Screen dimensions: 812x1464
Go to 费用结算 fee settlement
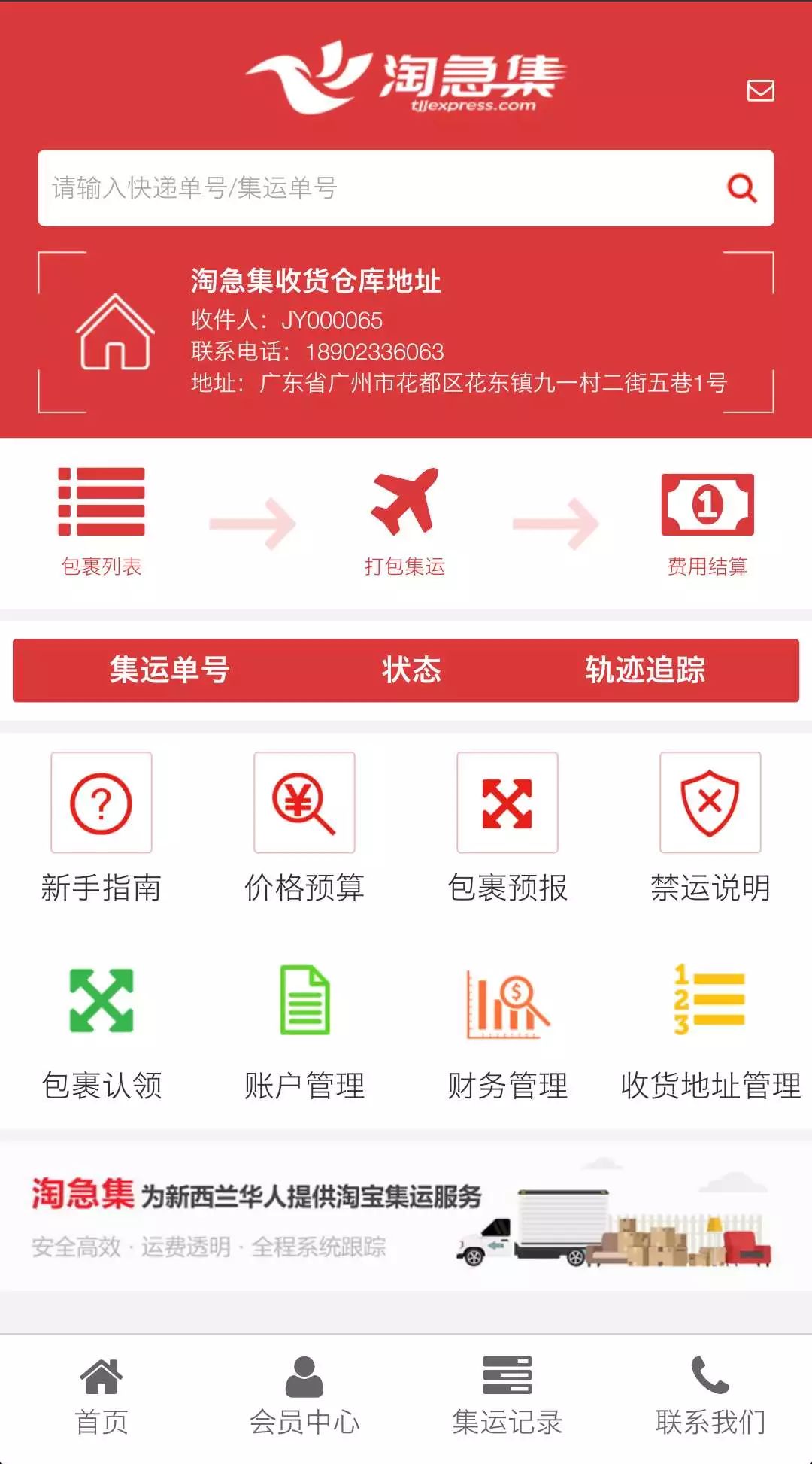point(707,521)
